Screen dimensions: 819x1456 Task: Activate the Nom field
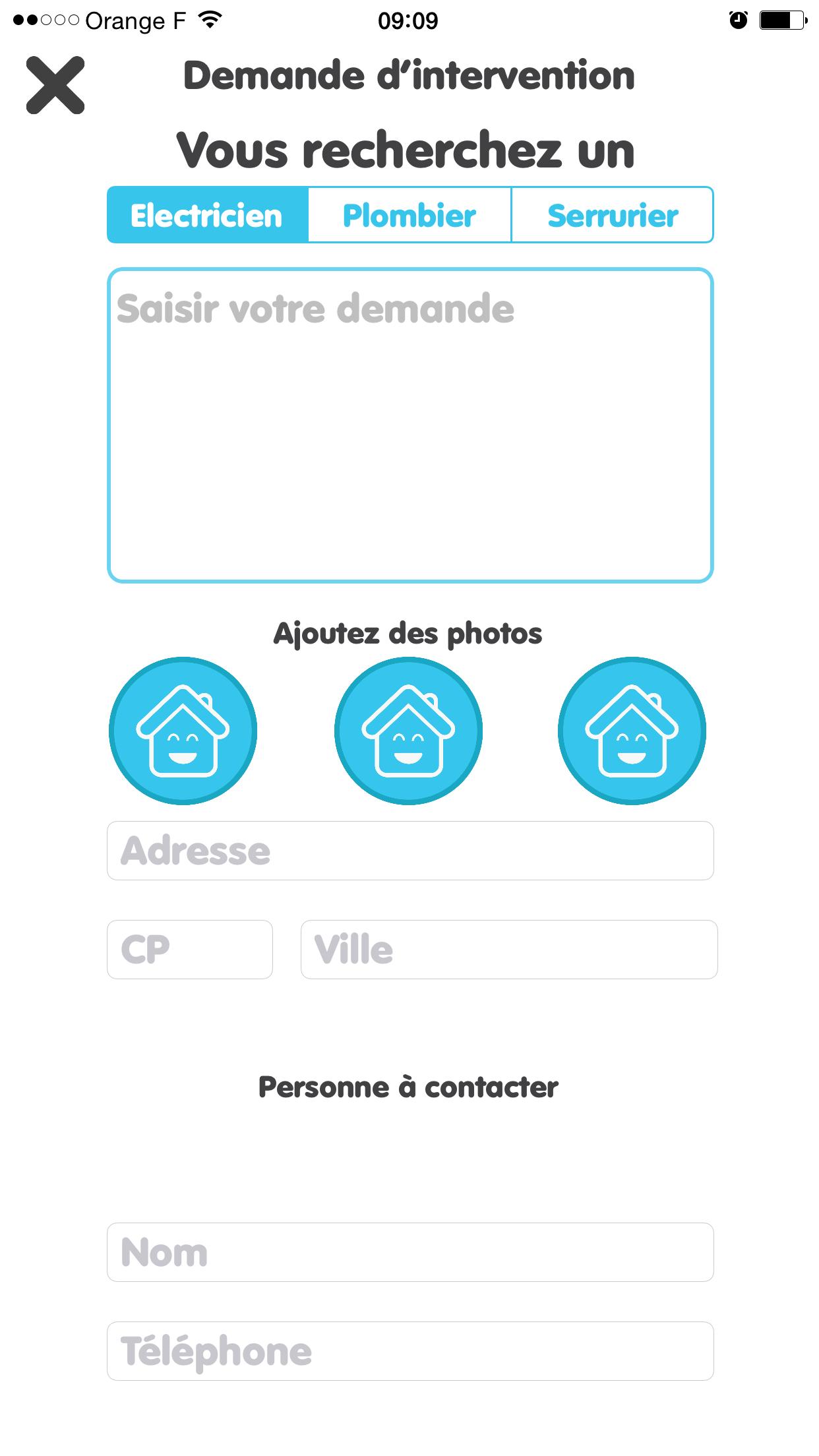tap(409, 1252)
